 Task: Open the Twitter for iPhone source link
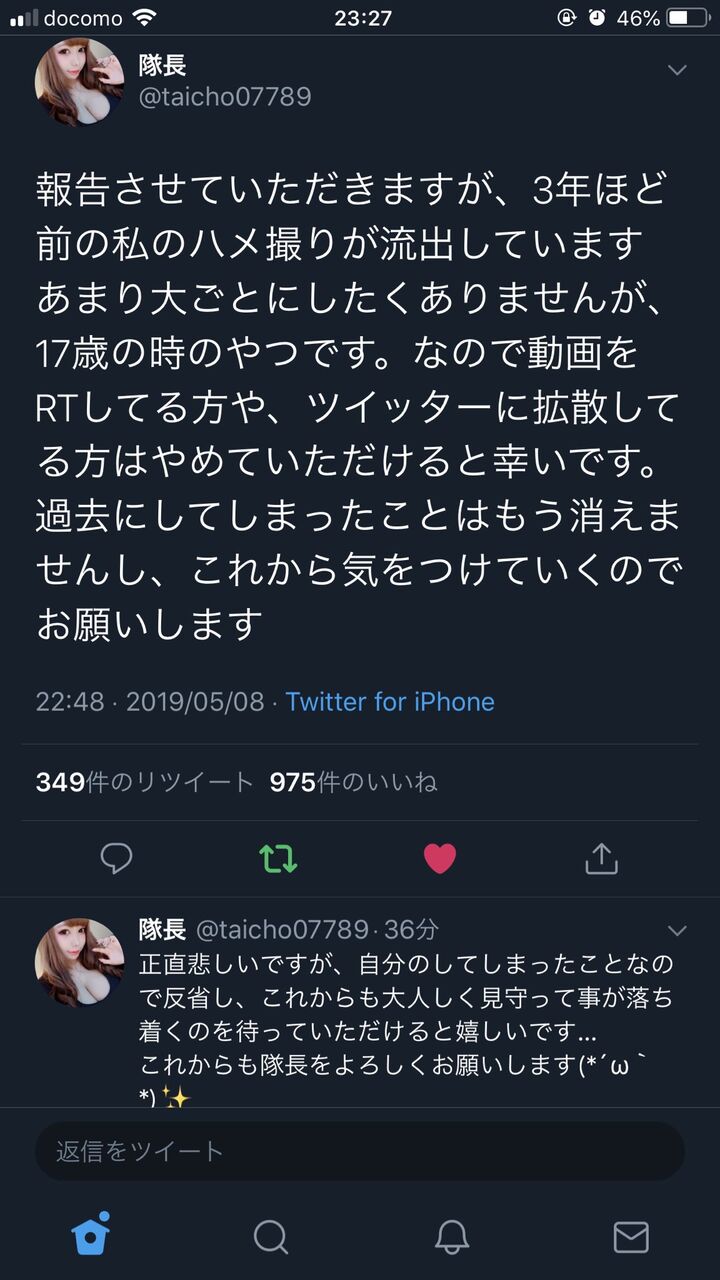390,701
